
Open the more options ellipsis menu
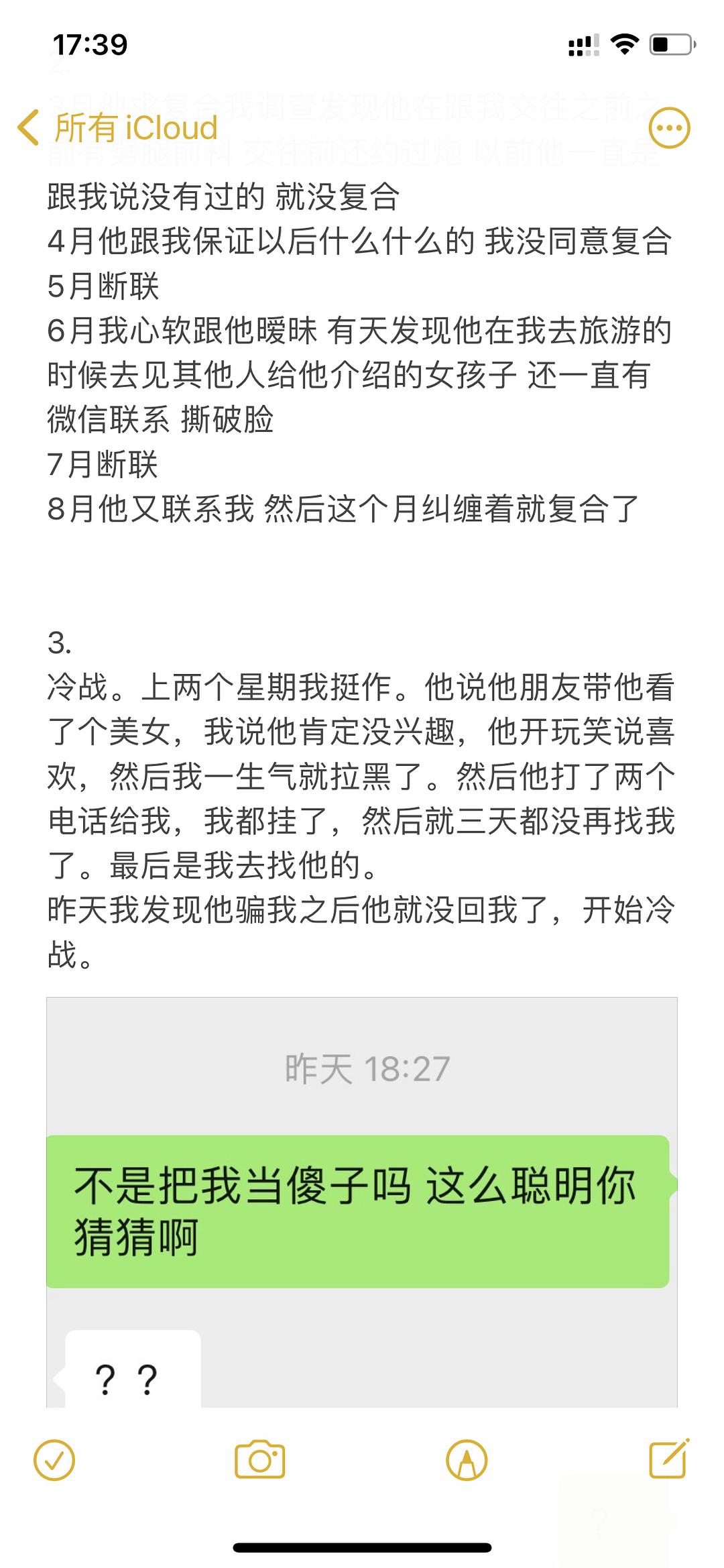click(670, 127)
